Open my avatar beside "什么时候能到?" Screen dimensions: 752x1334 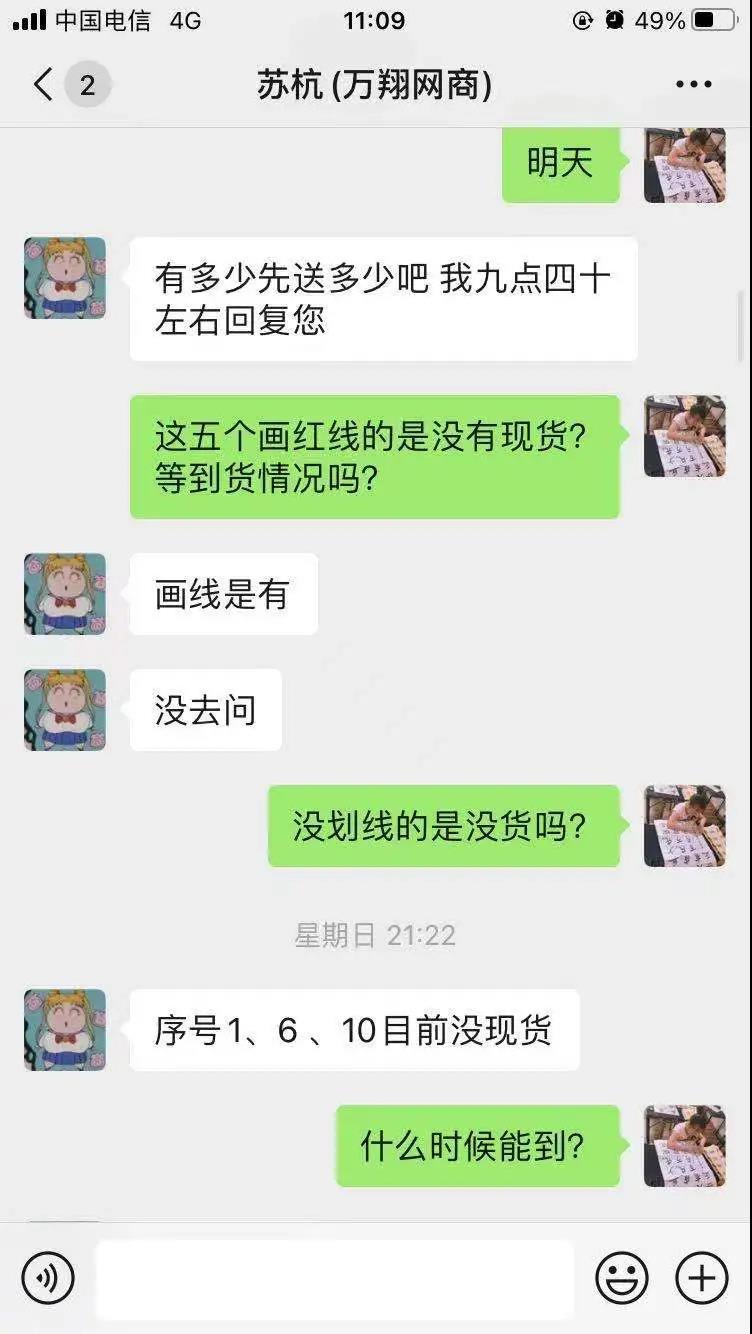point(685,1146)
